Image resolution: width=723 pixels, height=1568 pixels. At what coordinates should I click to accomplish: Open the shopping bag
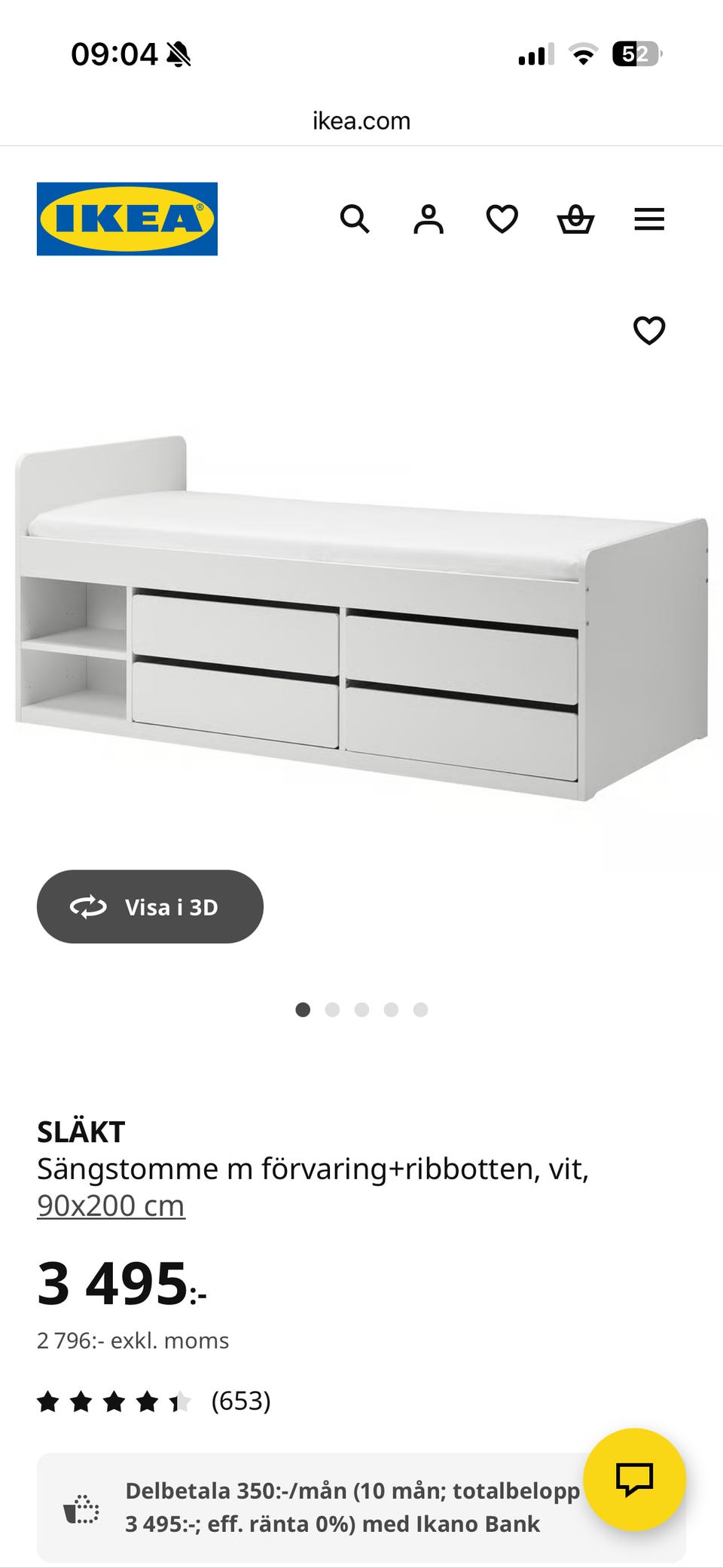coord(575,219)
